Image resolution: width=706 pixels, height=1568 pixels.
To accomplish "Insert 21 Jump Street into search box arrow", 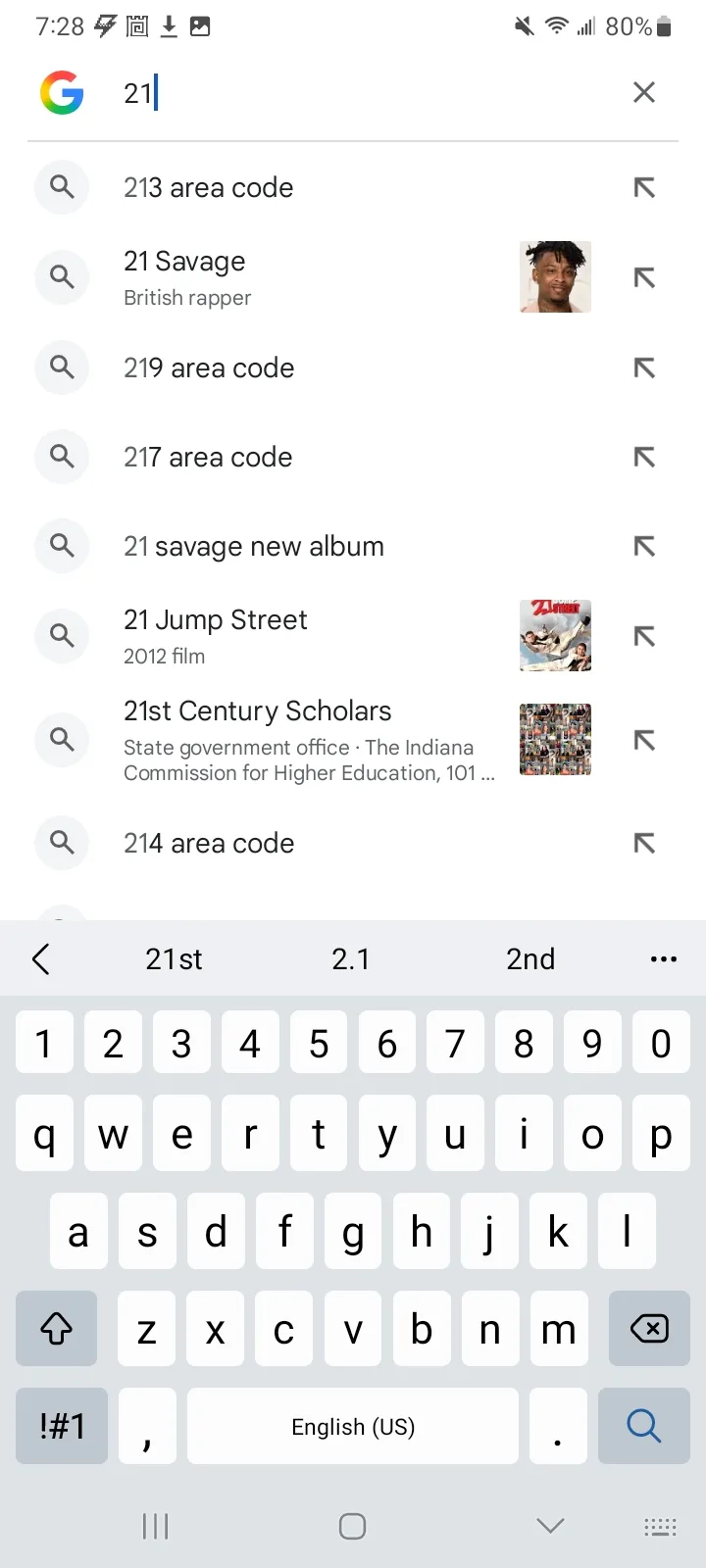I will [x=644, y=636].
